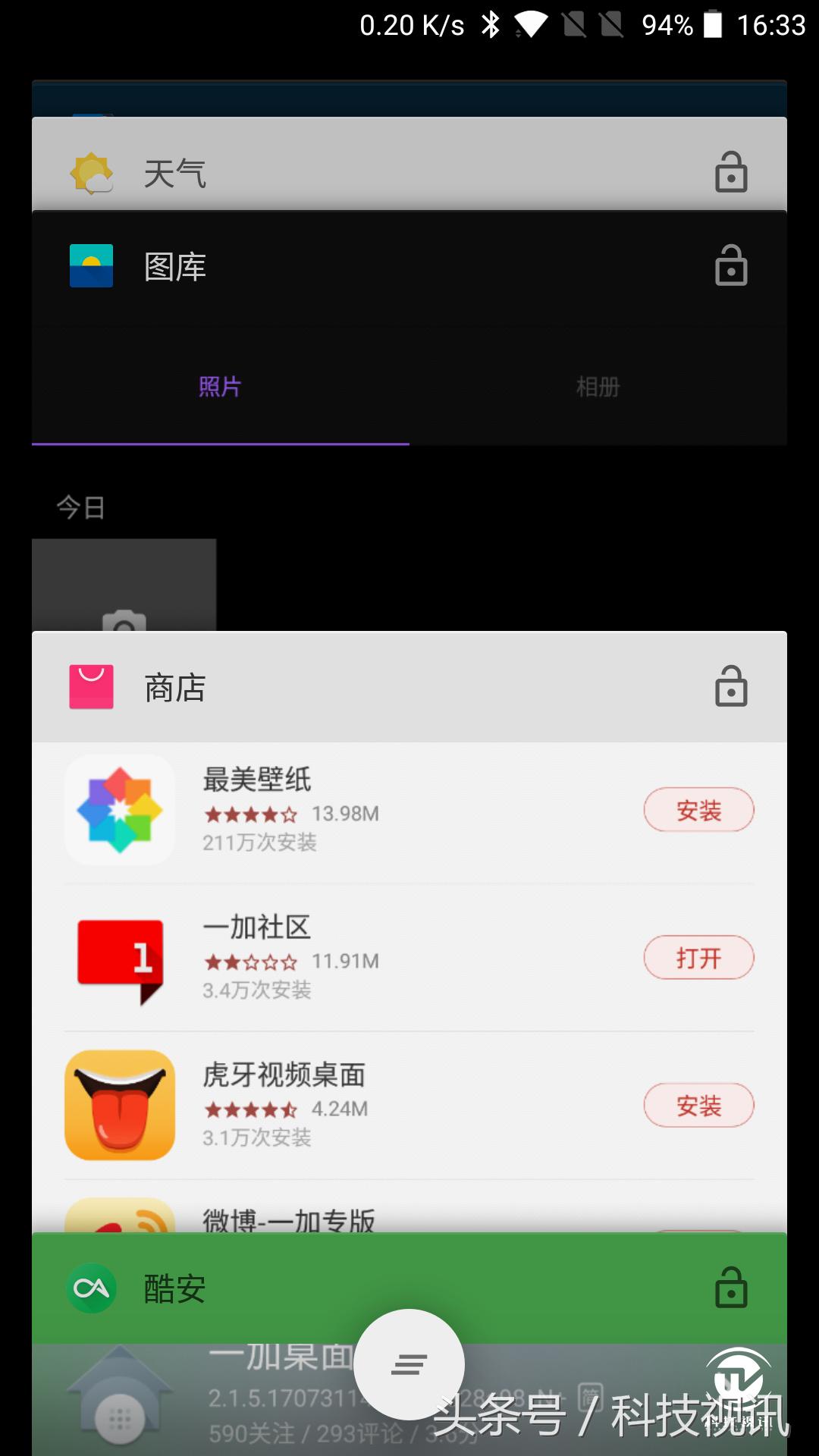The width and height of the screenshot is (819, 1456).
Task: Tap the 图库 gallery app icon
Action: [90, 266]
